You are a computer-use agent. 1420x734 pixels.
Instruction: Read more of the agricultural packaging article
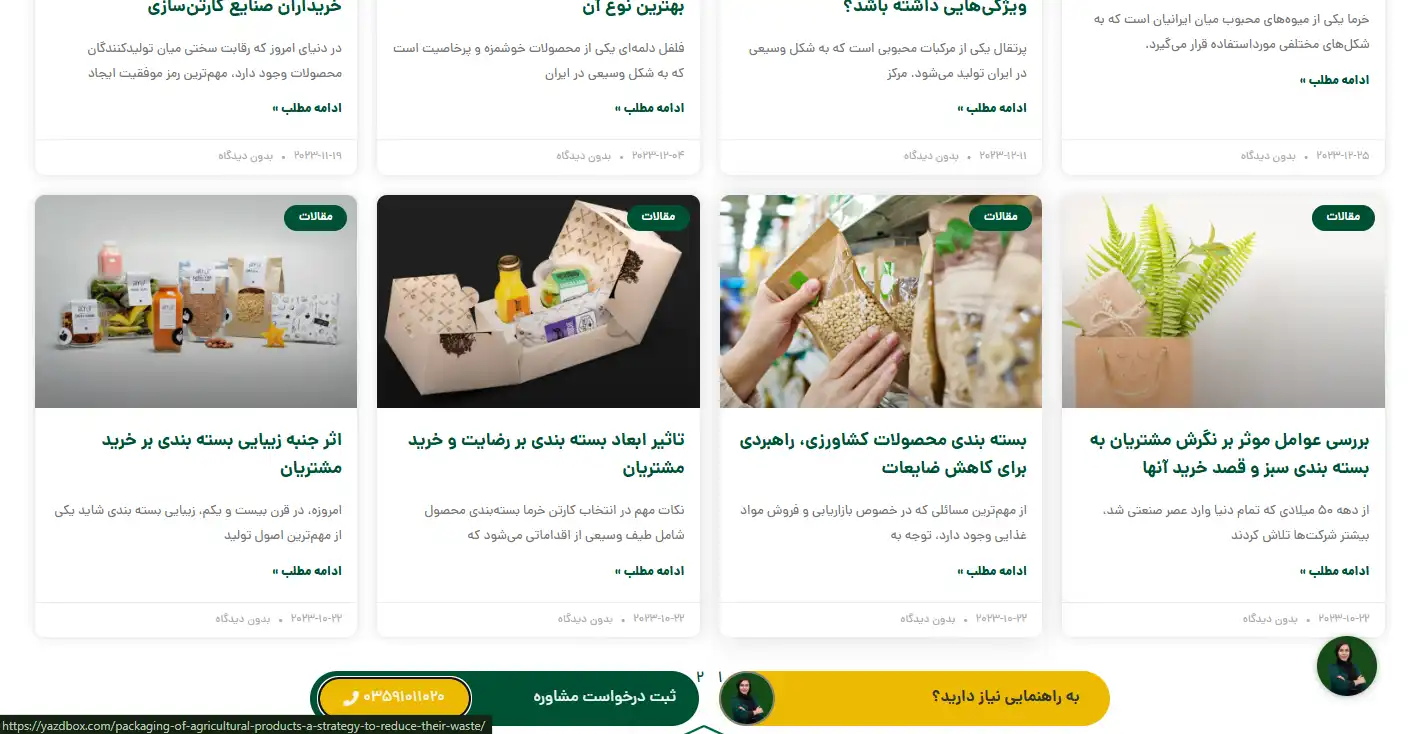click(992, 571)
